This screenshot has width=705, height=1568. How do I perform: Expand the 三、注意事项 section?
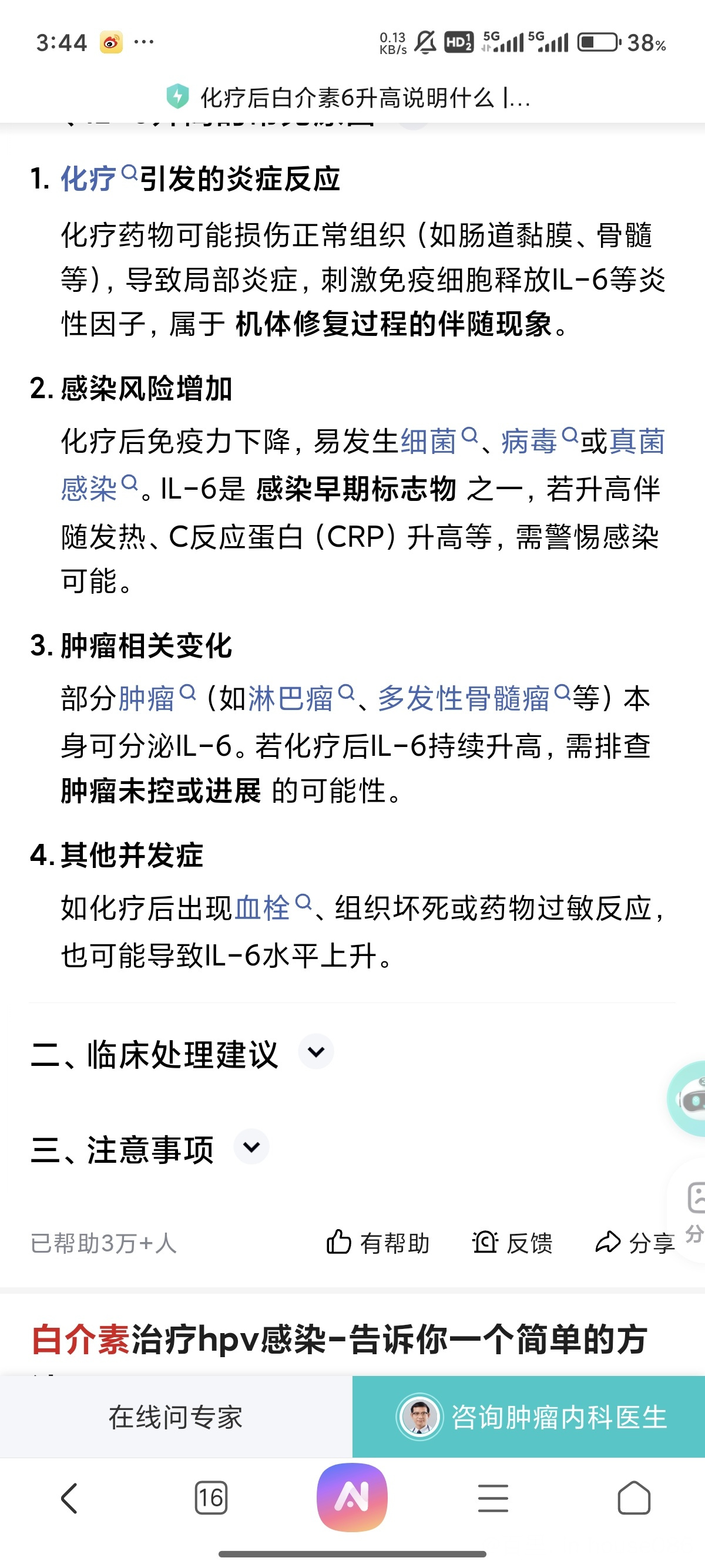[x=251, y=1147]
